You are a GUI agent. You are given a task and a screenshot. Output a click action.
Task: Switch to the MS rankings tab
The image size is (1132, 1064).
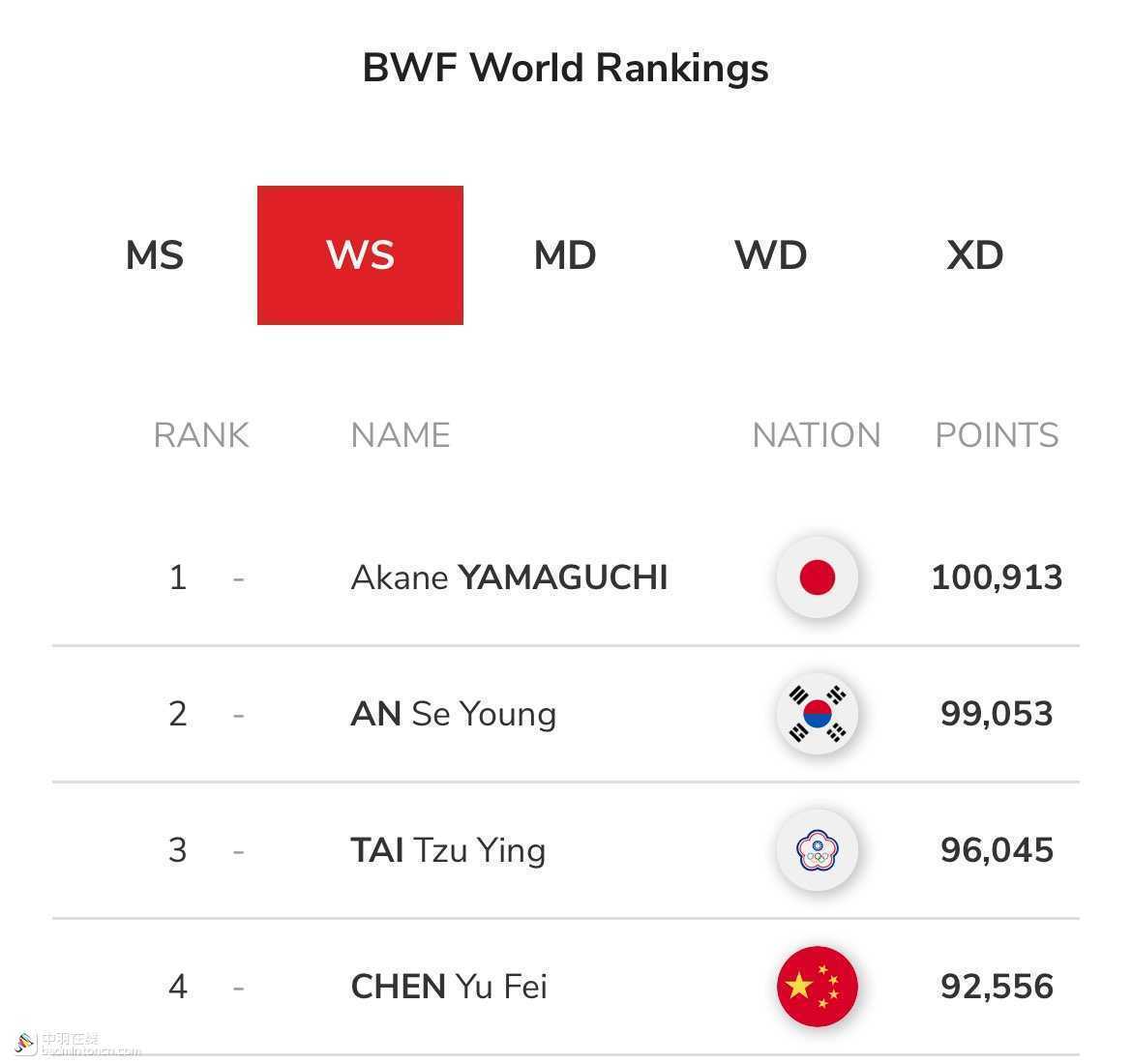pyautogui.click(x=155, y=255)
